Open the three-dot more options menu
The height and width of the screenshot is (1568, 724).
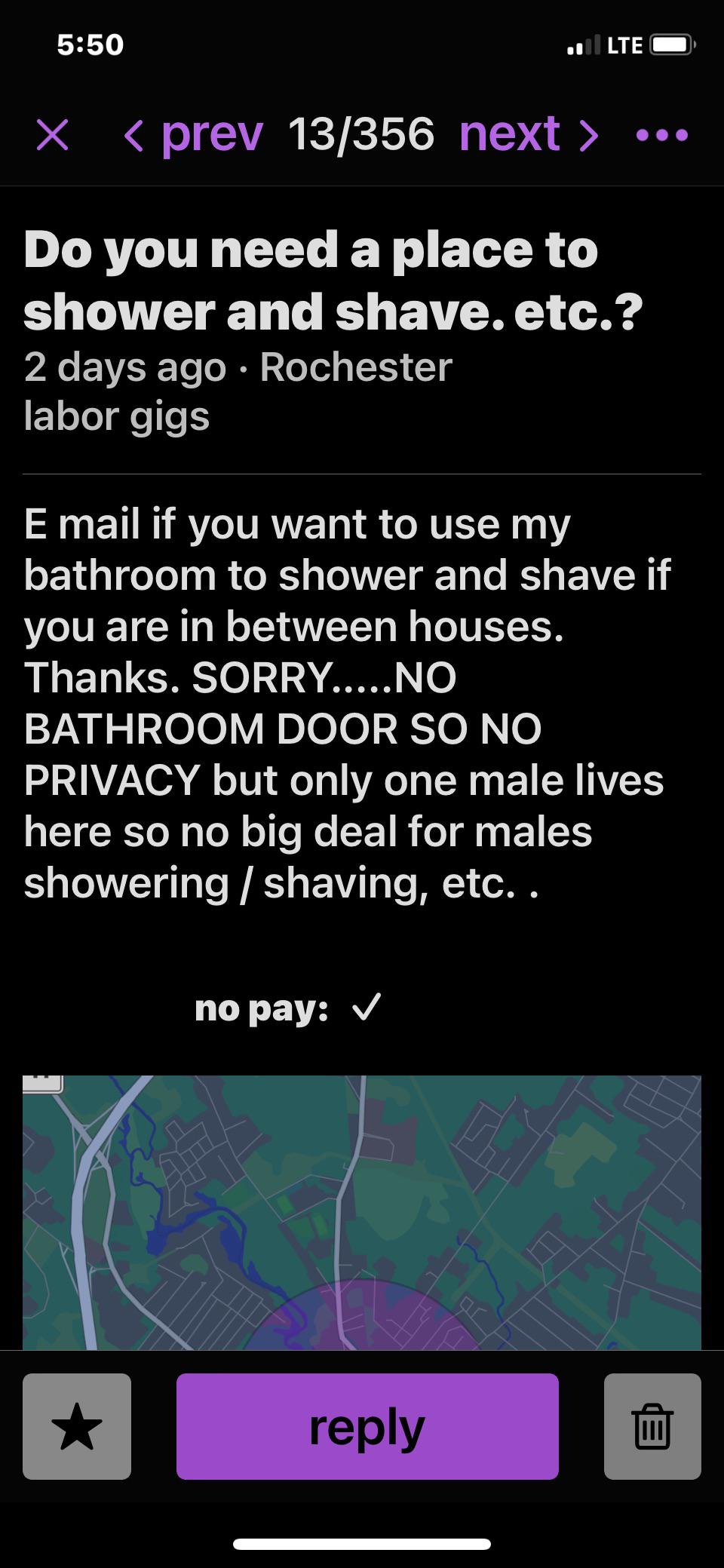[x=661, y=136]
